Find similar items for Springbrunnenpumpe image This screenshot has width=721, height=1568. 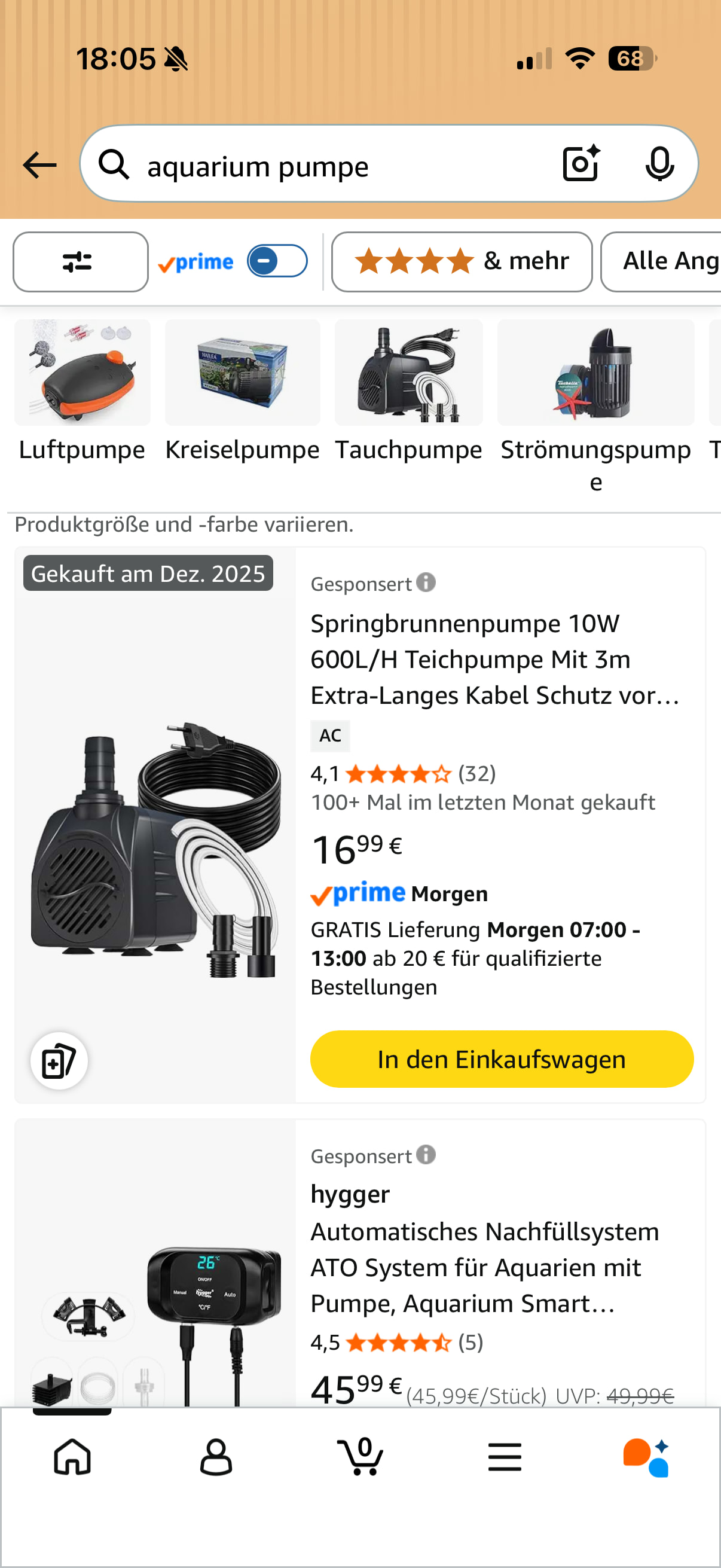[x=59, y=1061]
